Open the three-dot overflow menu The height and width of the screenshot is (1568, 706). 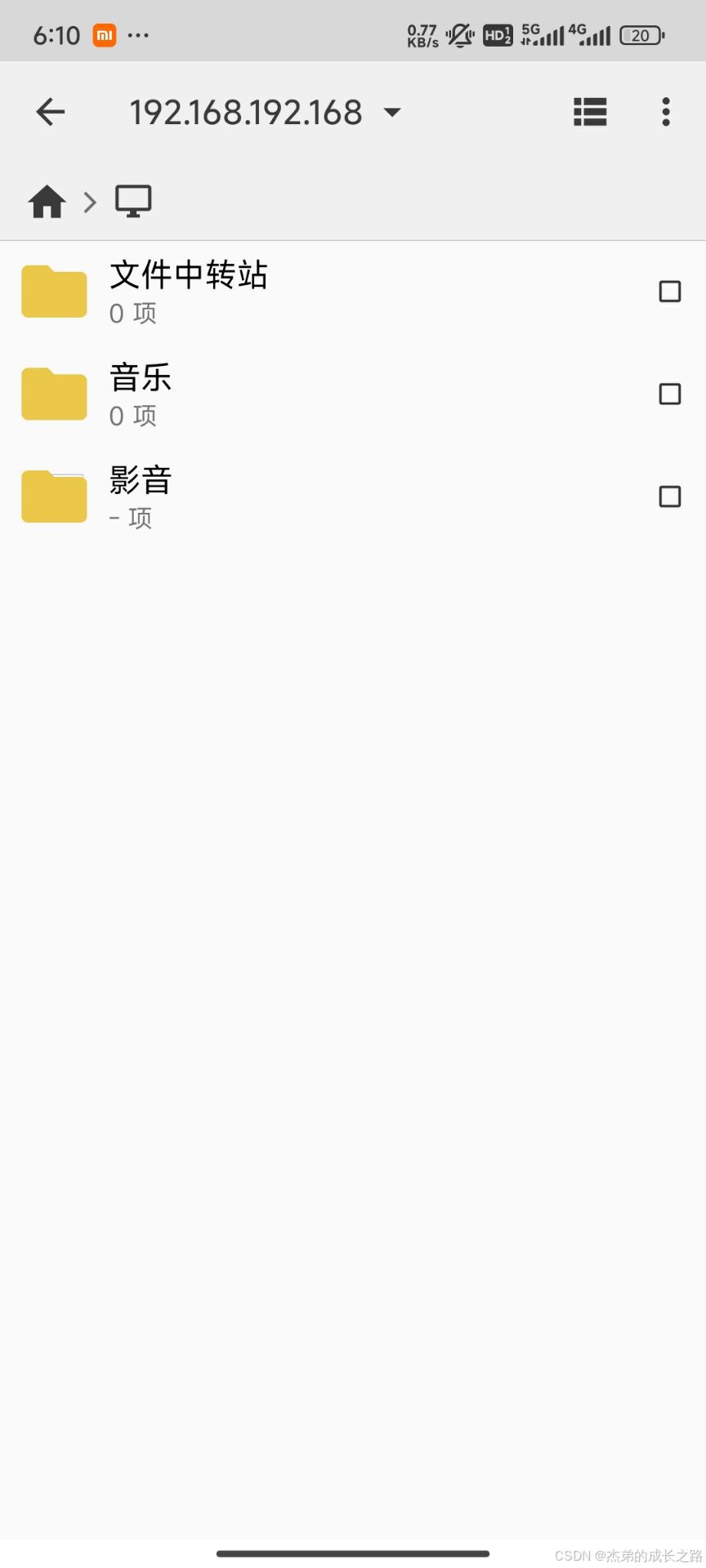click(x=666, y=112)
